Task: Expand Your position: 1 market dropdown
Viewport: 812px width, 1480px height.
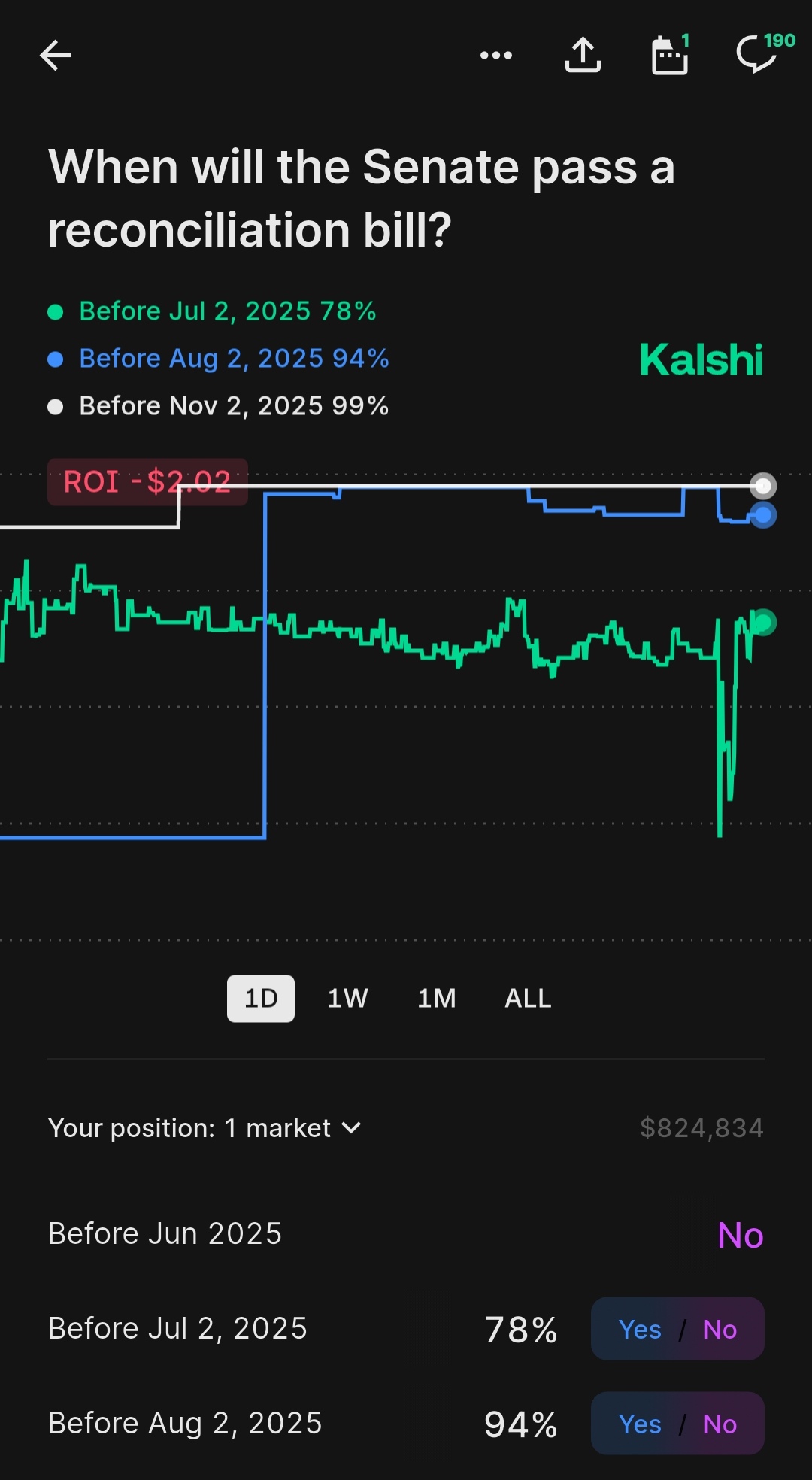Action: point(205,1128)
